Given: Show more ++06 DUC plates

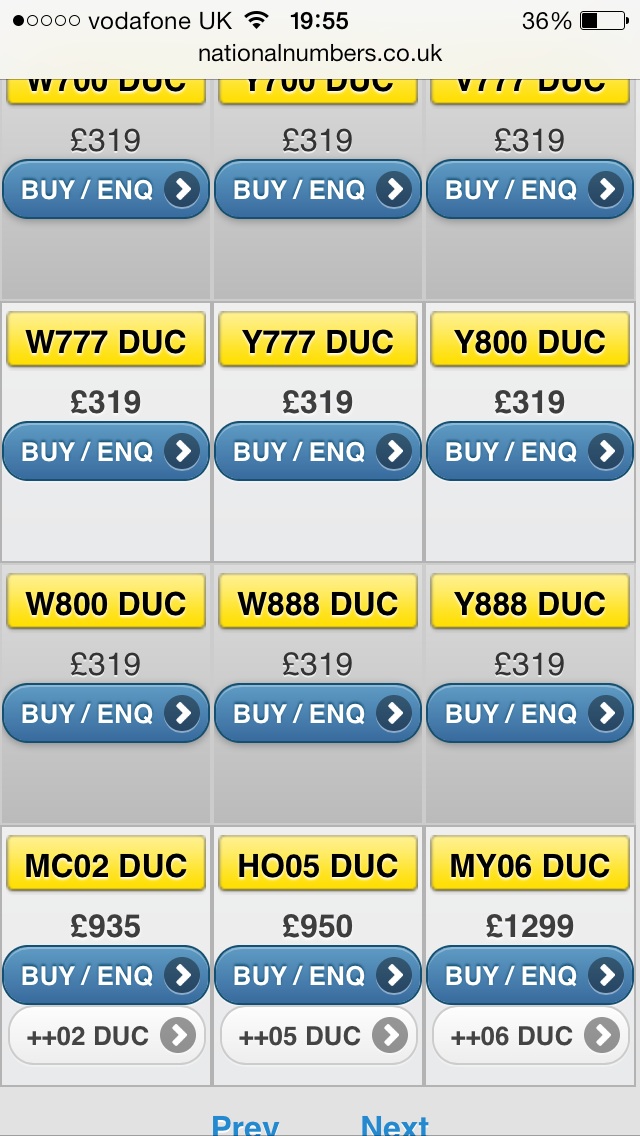Looking at the screenshot, I should (530, 1036).
